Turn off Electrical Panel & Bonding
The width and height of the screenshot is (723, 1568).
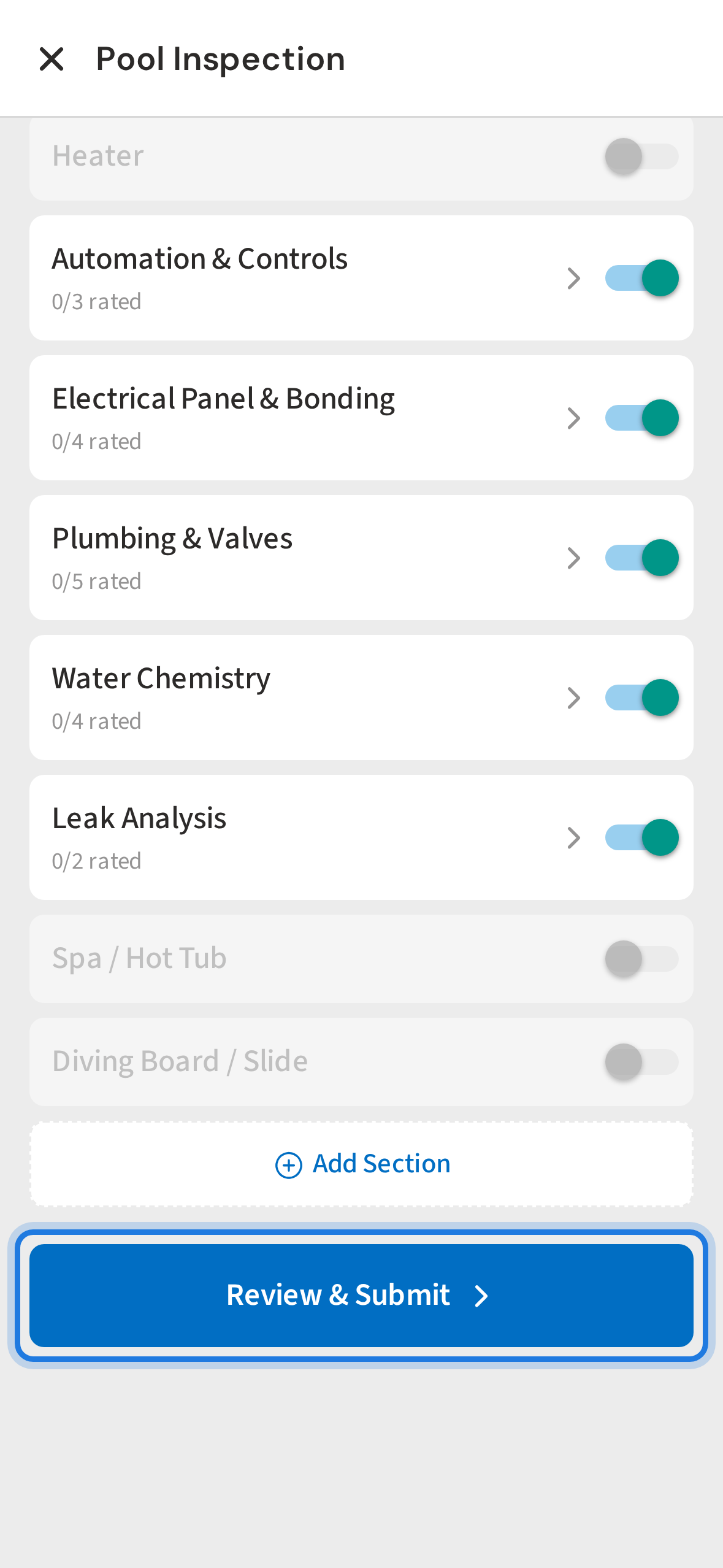pos(640,417)
